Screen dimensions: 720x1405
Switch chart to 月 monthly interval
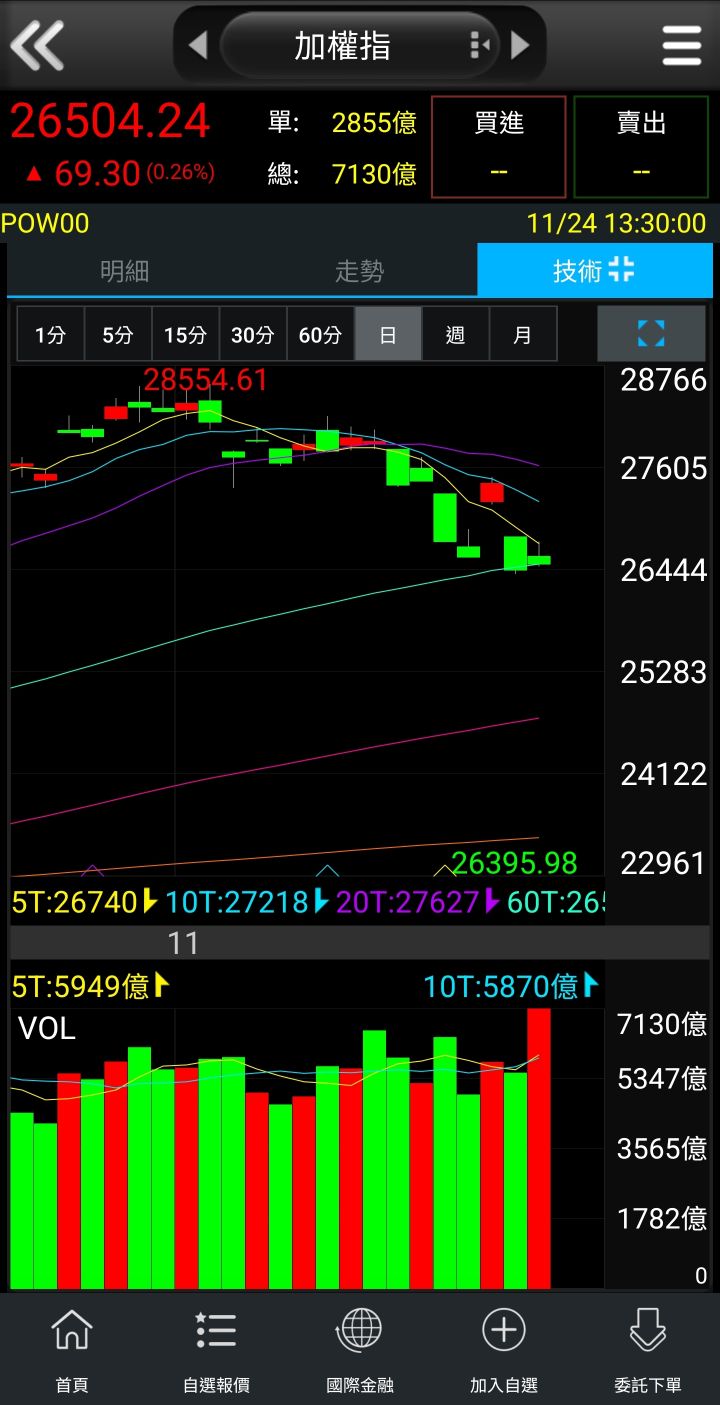(522, 335)
